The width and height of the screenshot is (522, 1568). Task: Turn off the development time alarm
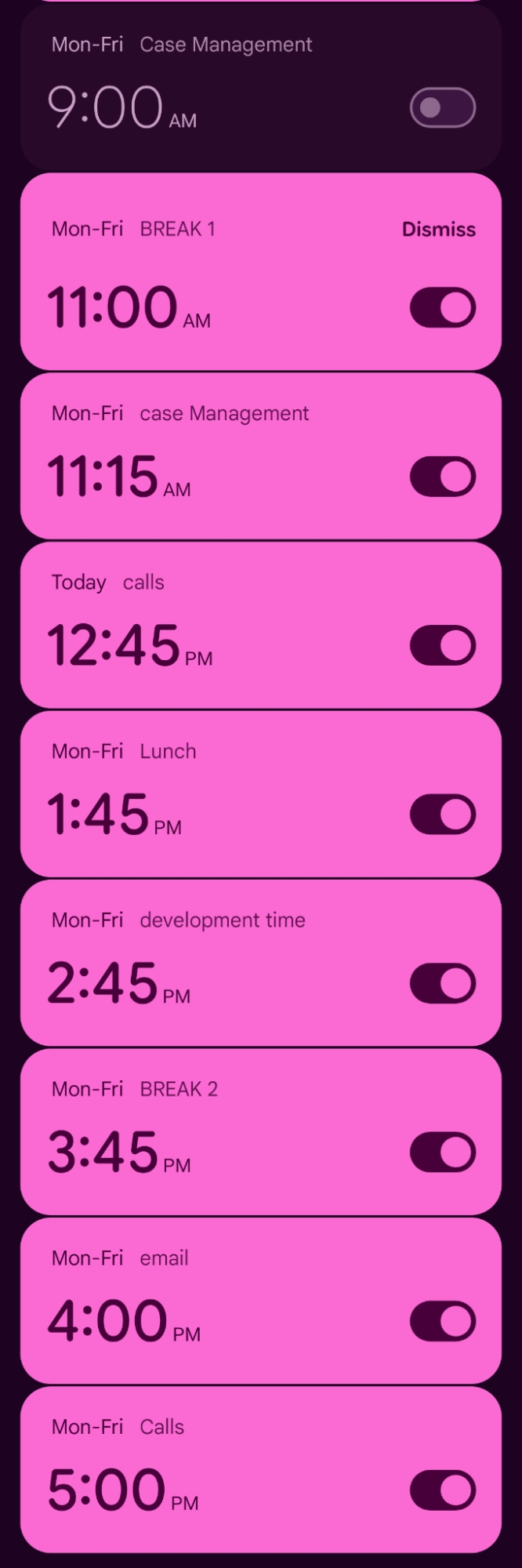pyautogui.click(x=442, y=983)
